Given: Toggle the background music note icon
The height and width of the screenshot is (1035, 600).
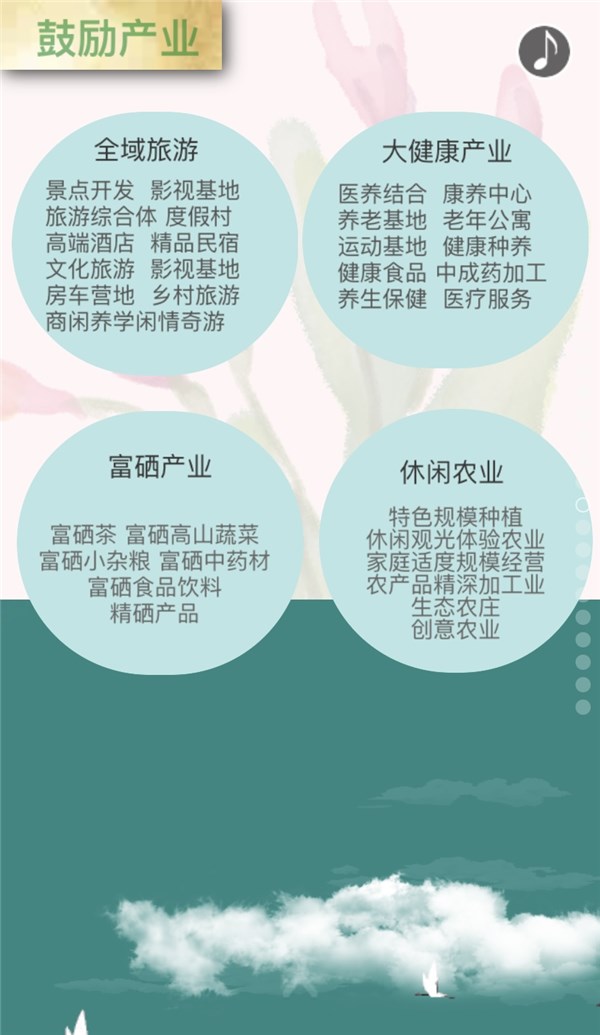Looking at the screenshot, I should [544, 51].
